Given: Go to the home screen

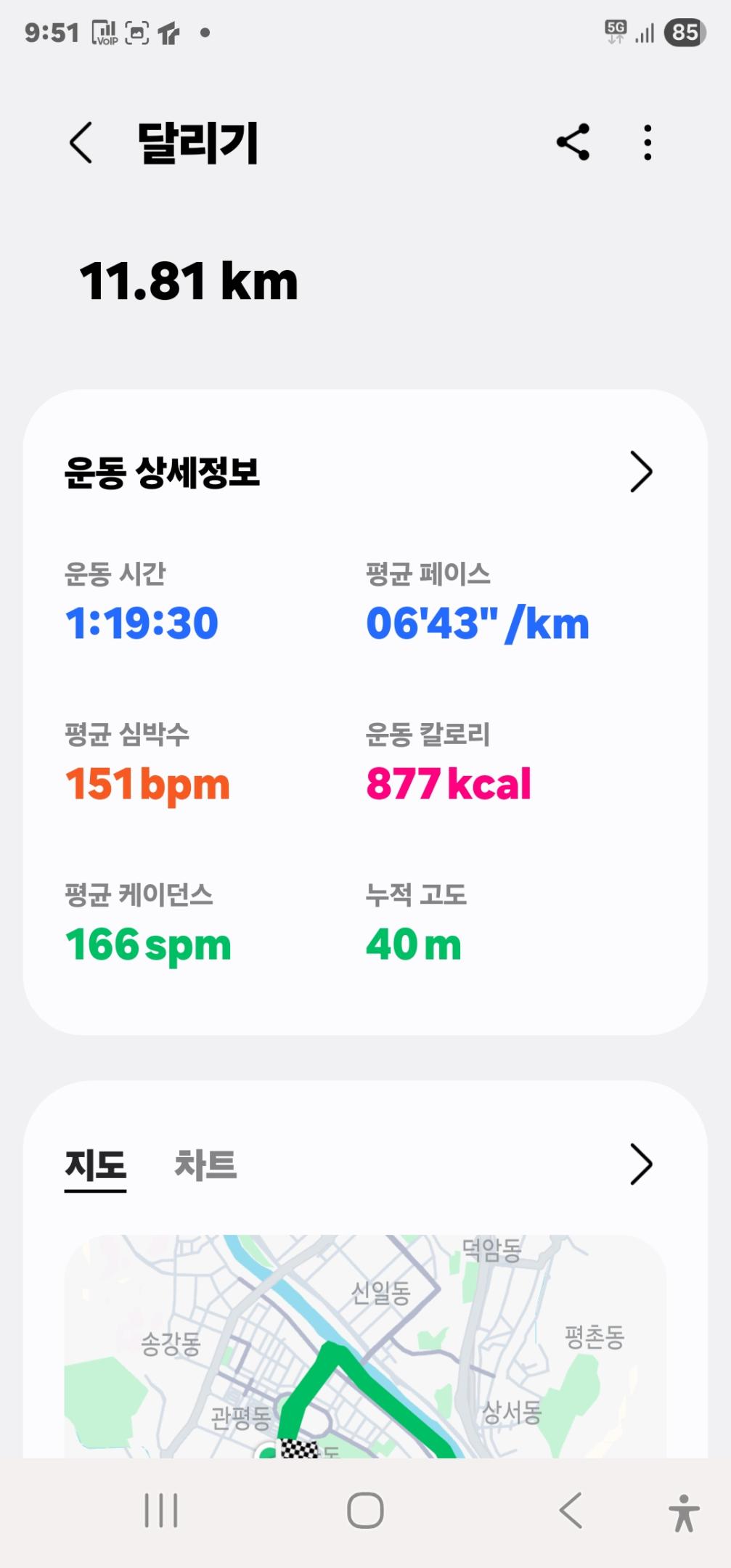Looking at the screenshot, I should [365, 1511].
